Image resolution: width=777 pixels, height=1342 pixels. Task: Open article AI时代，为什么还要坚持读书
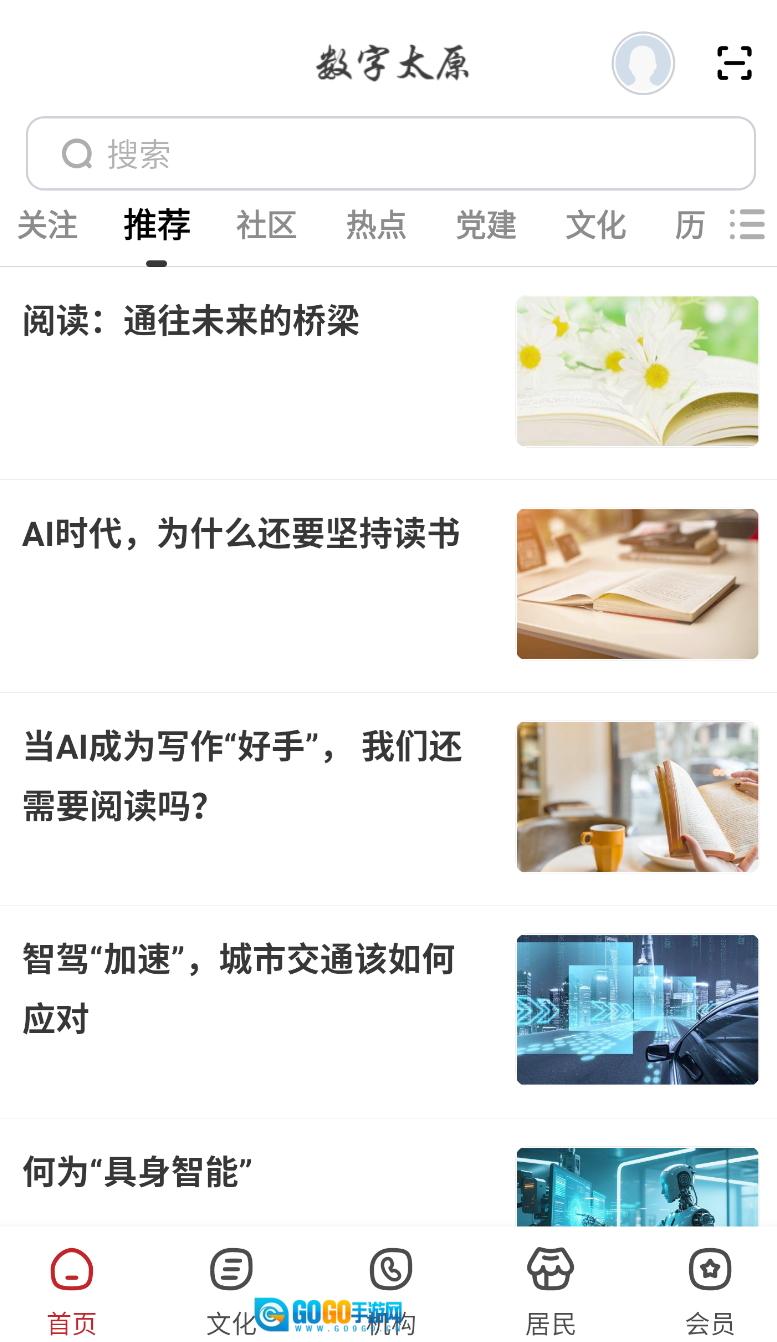point(242,534)
